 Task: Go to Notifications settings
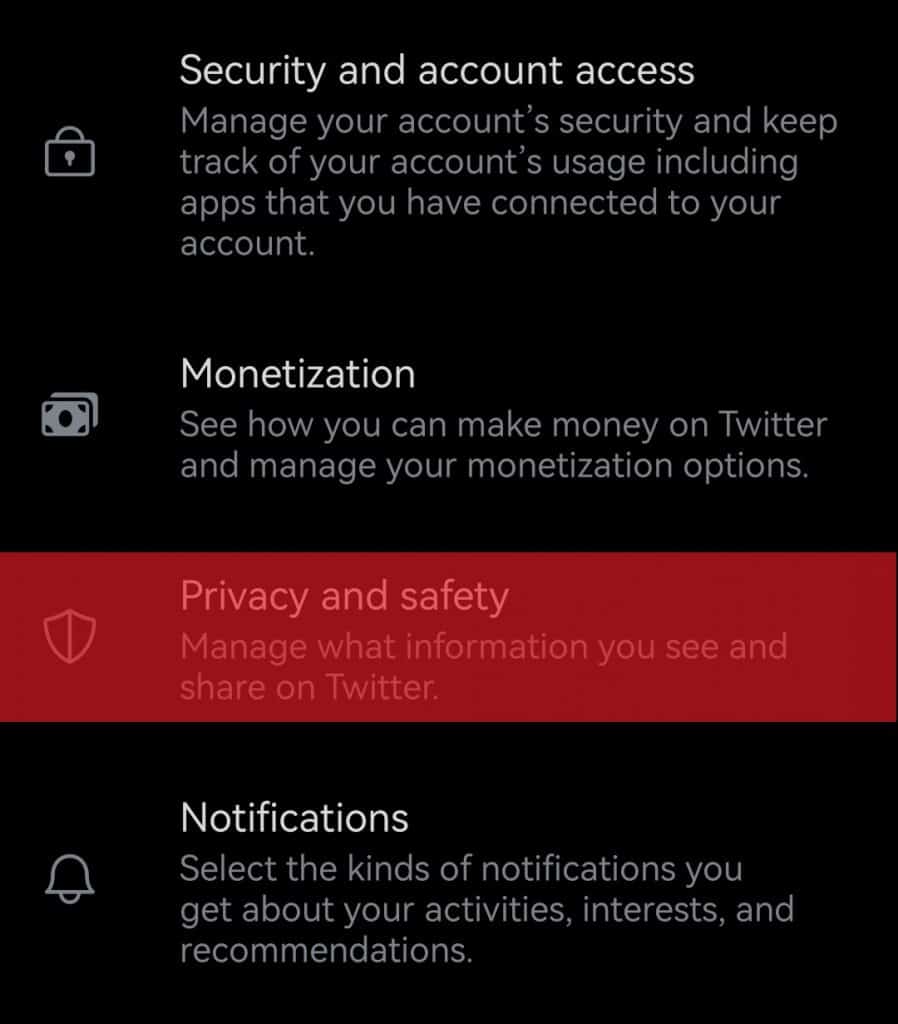294,818
